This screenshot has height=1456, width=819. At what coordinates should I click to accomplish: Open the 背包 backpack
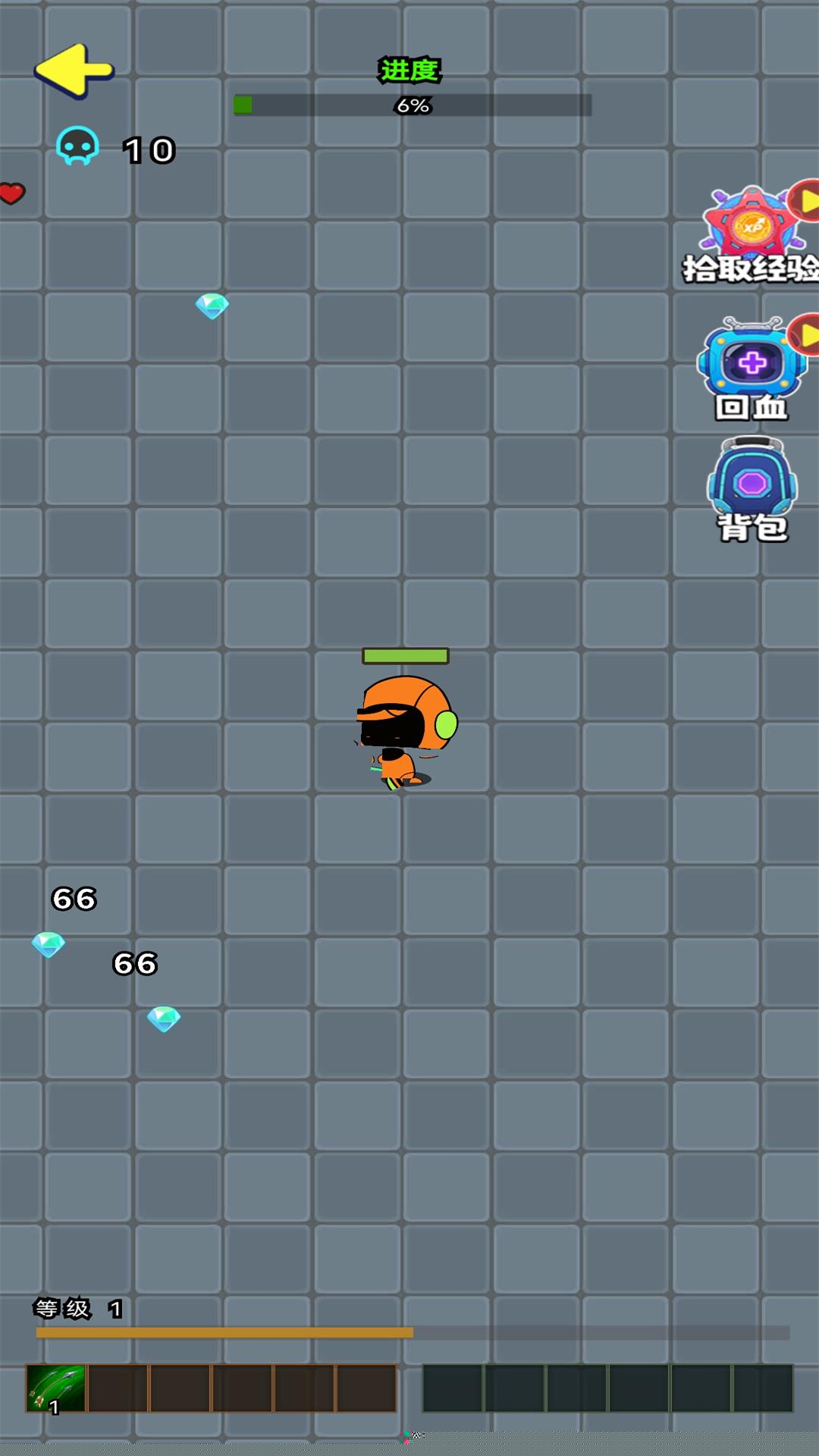click(752, 488)
